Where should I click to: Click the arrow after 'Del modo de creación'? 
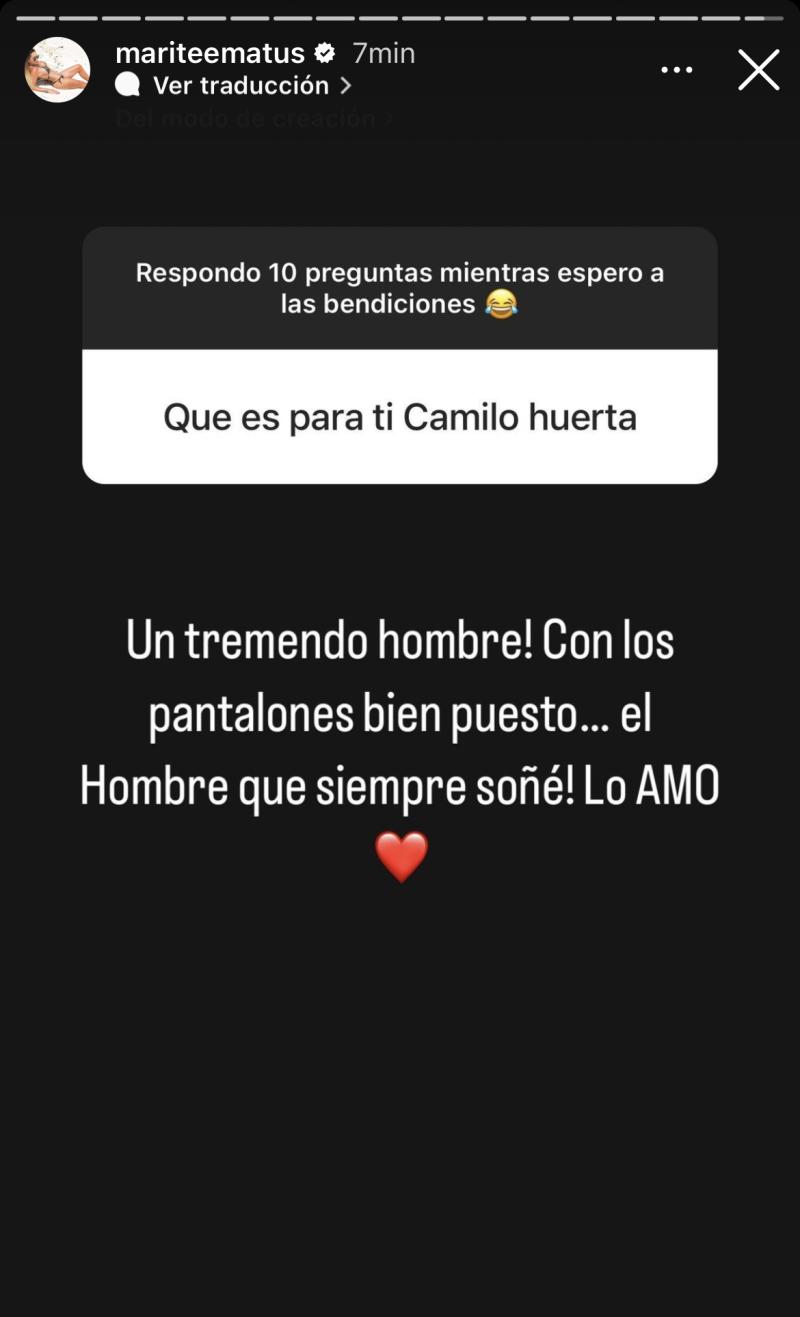(388, 117)
